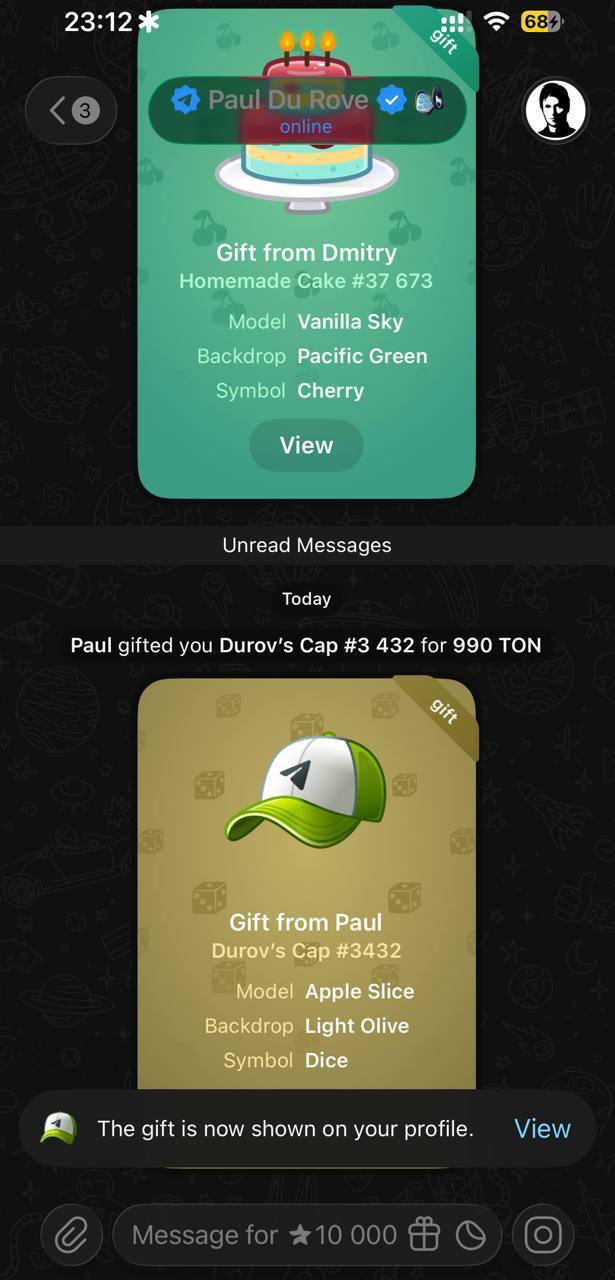Open Paul Du Rove's profile header

point(306,110)
